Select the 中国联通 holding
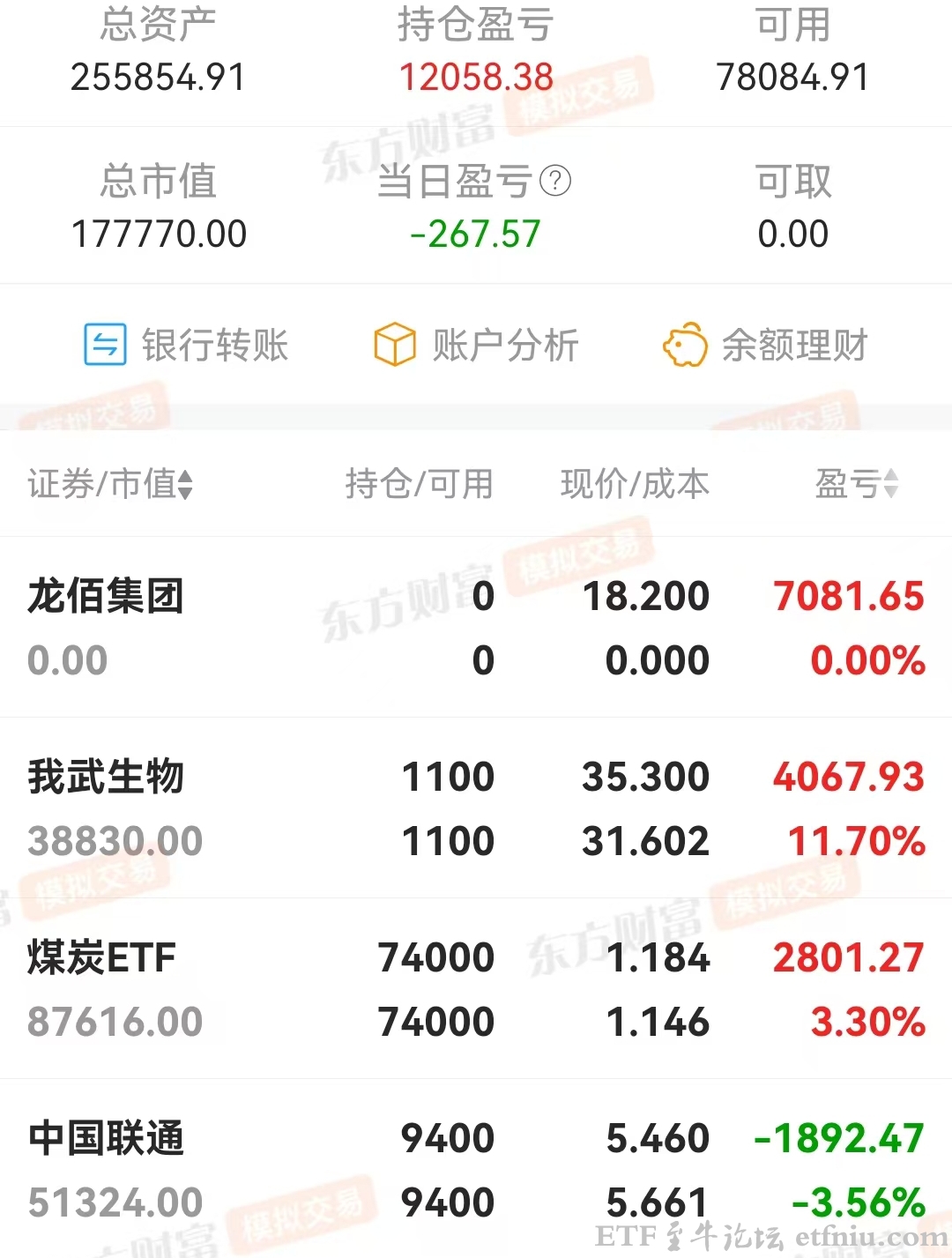952x1258 pixels. [x=476, y=1169]
